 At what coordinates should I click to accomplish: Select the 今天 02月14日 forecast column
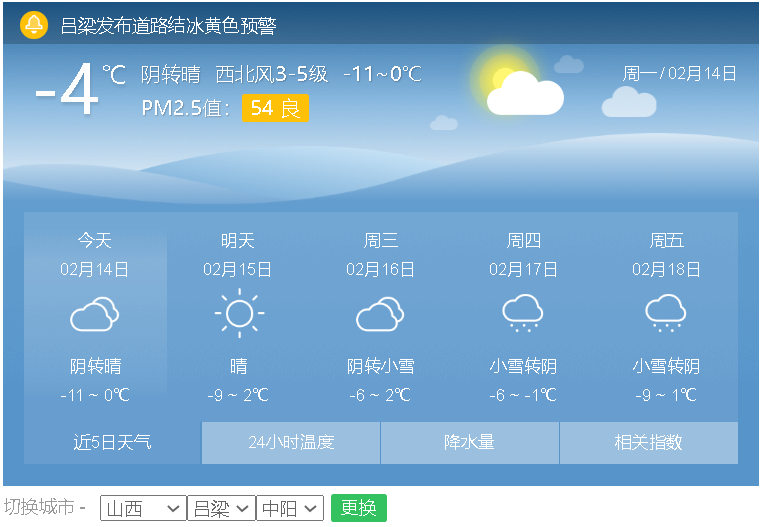coord(95,316)
